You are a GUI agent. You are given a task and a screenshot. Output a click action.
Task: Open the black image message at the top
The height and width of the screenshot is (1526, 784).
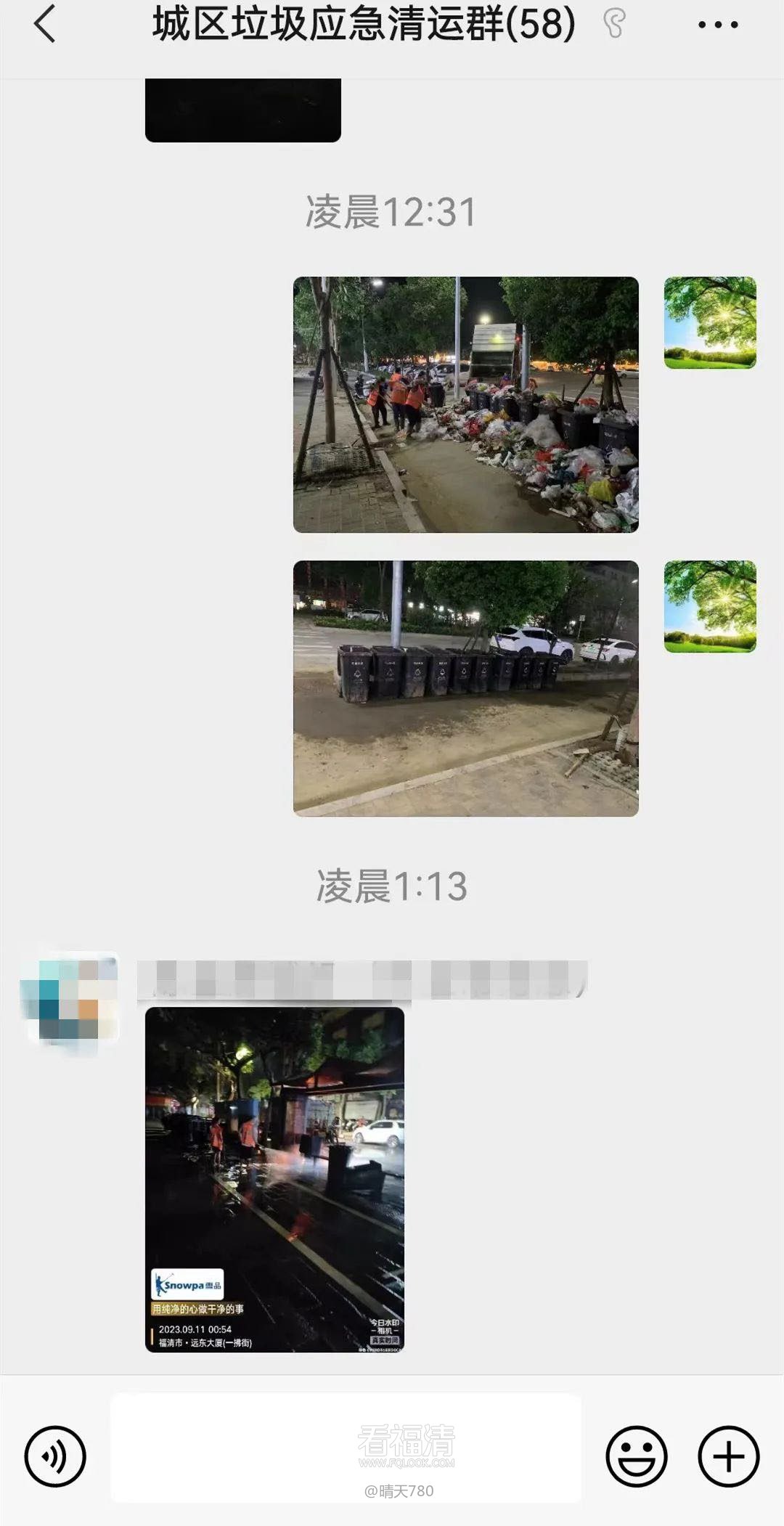pos(242,110)
